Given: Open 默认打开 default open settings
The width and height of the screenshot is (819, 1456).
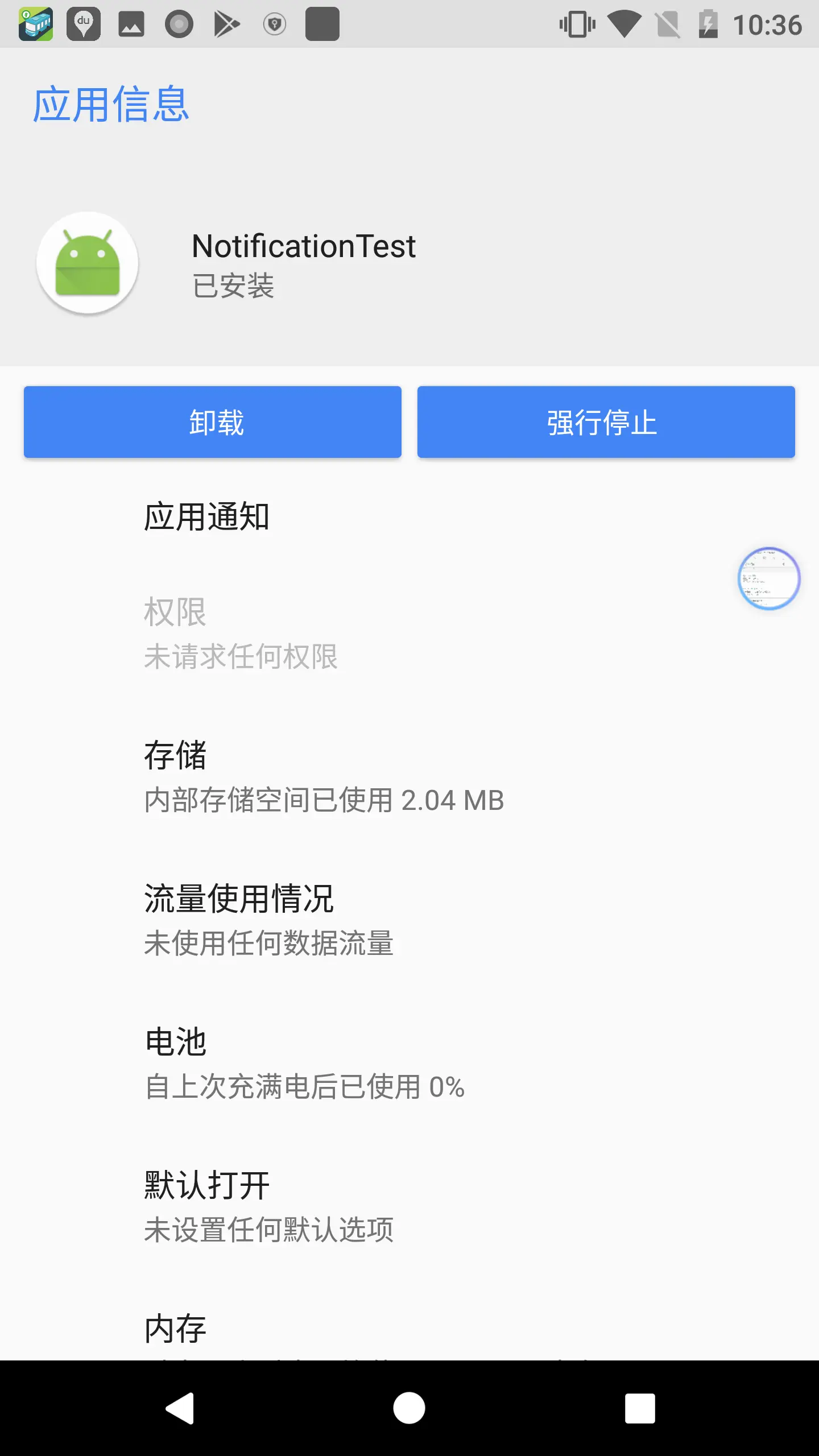Looking at the screenshot, I should pos(409,1207).
